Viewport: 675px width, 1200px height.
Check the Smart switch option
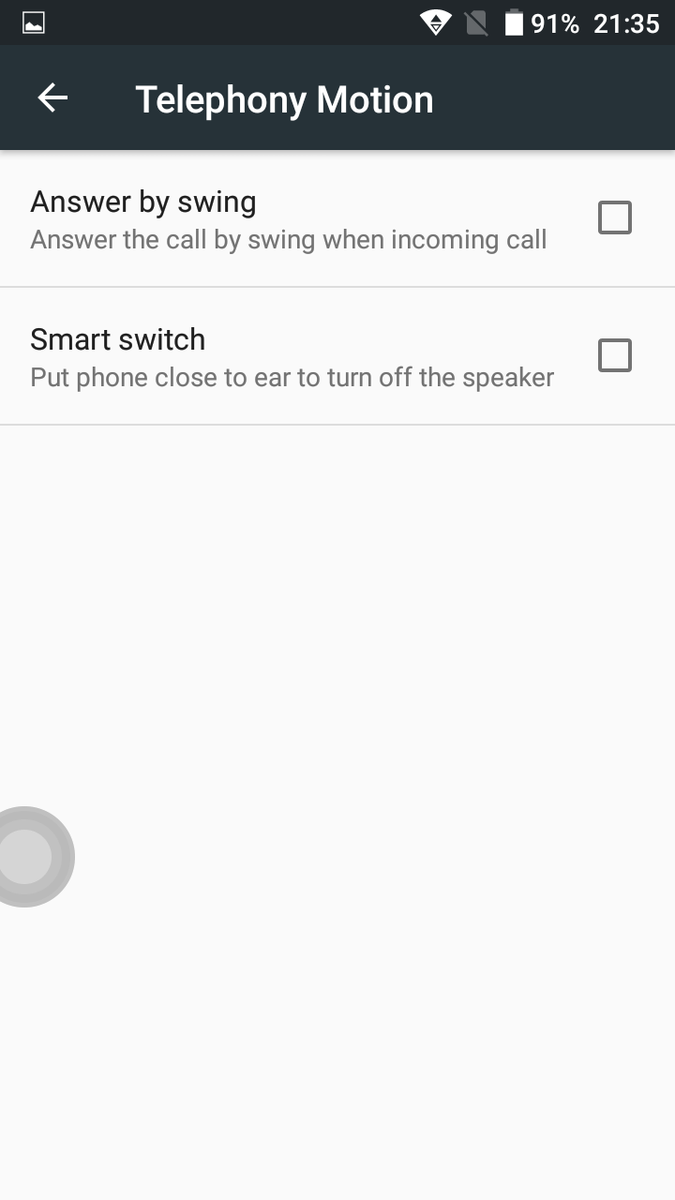614,356
